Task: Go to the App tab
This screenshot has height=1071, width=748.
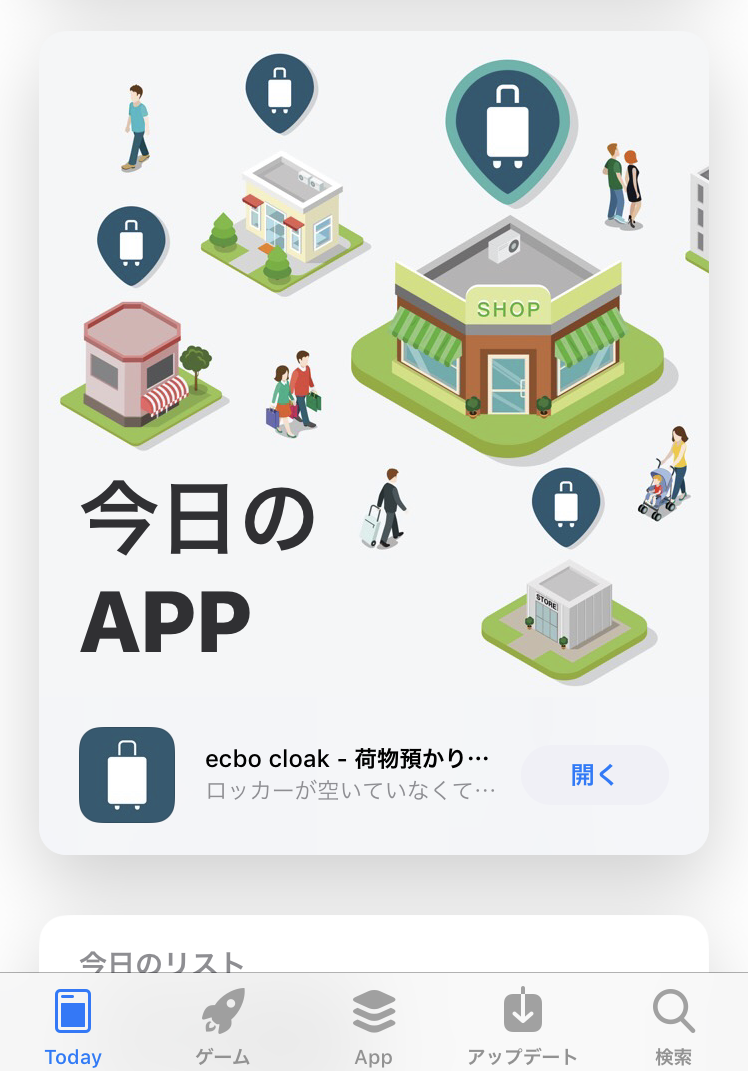Action: pos(373,1026)
